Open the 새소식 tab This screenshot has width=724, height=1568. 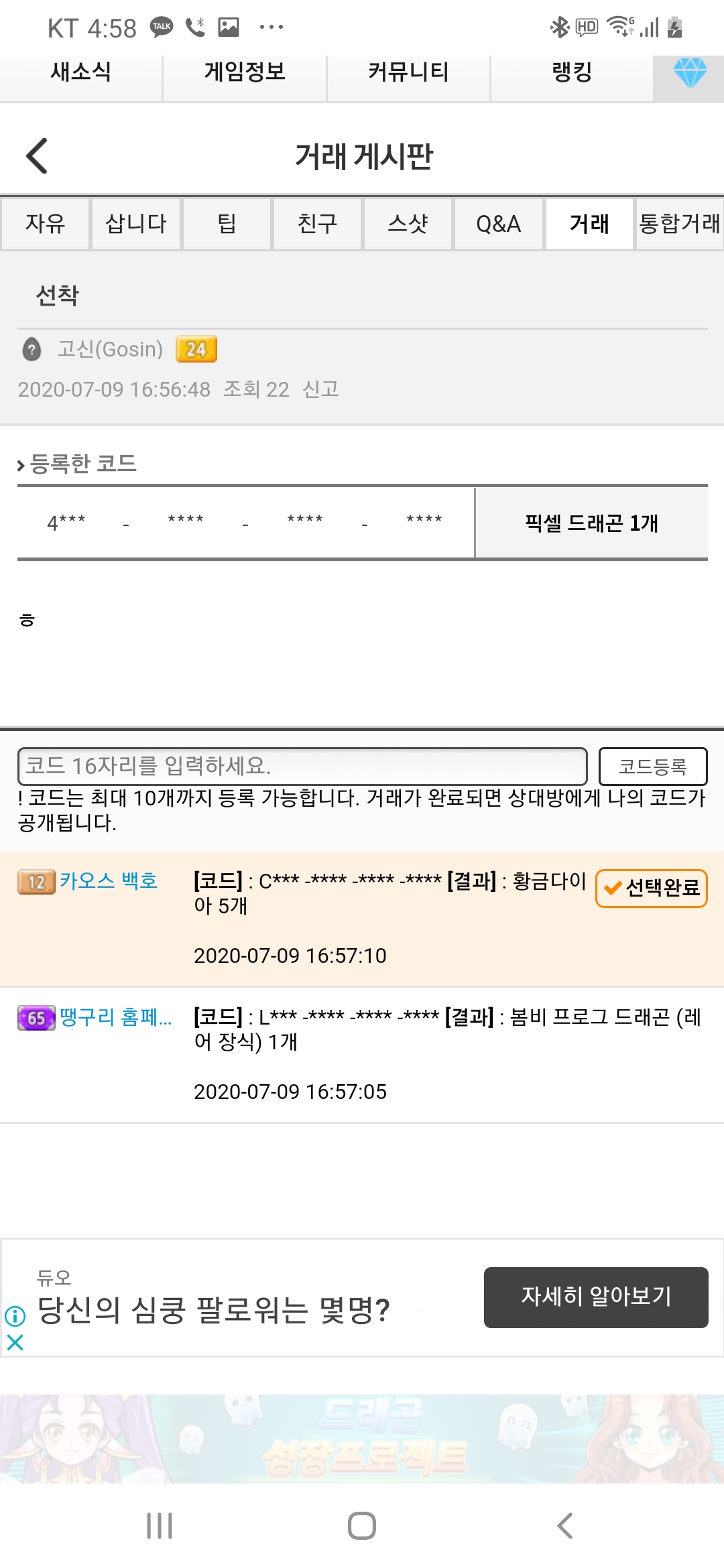[80, 72]
